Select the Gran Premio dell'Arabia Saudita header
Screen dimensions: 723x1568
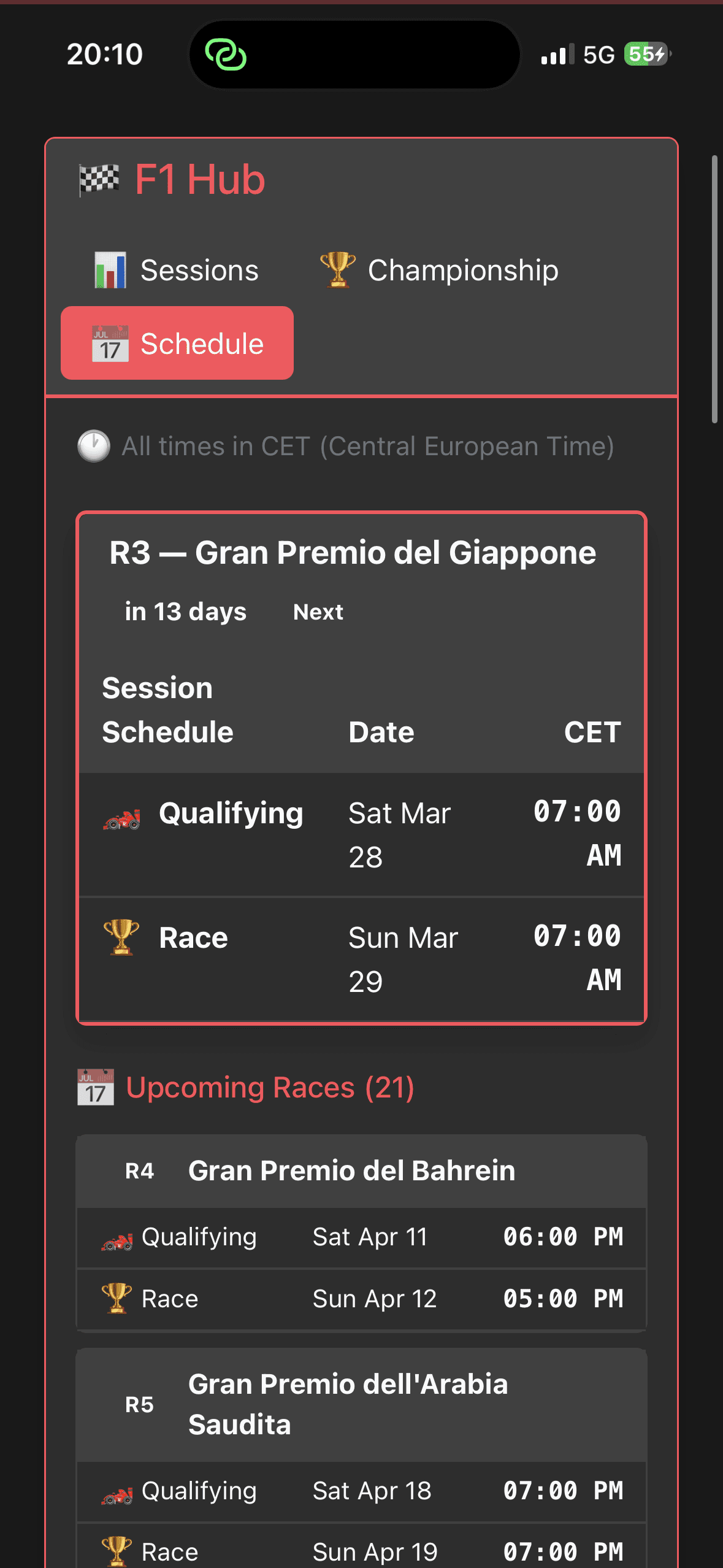349,1404
